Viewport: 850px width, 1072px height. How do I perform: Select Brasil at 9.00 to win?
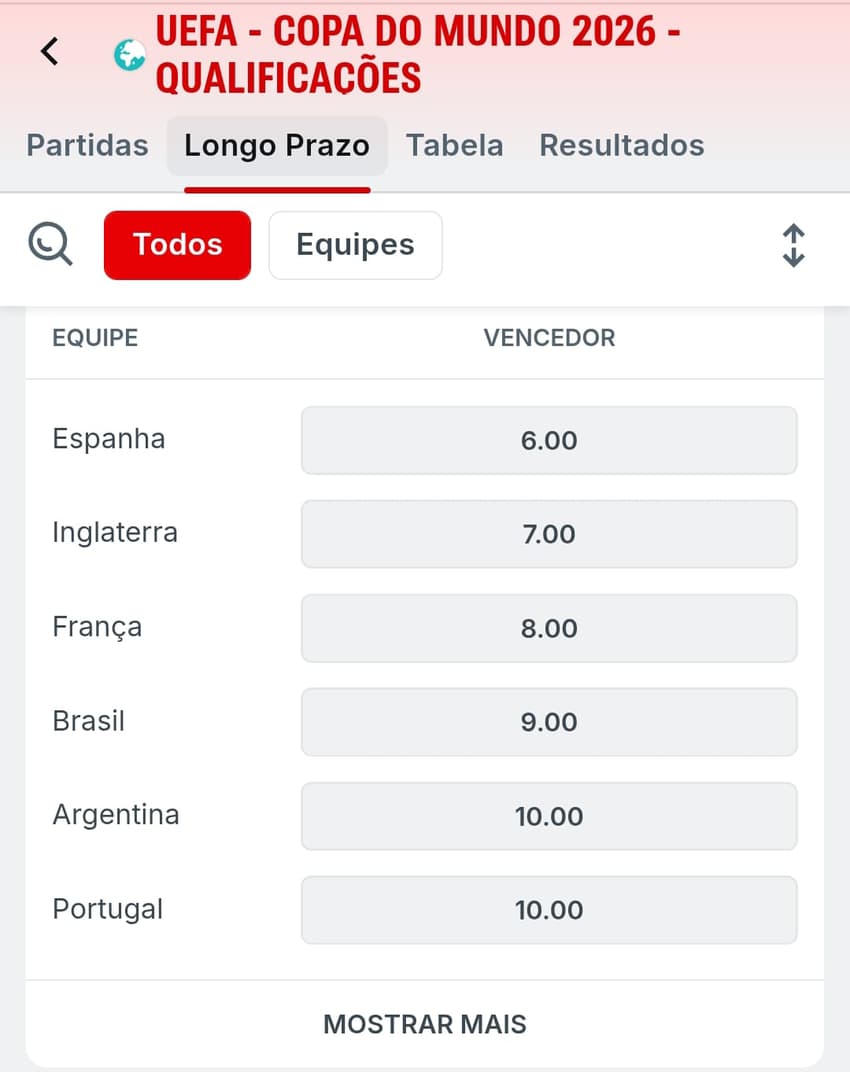coord(549,722)
